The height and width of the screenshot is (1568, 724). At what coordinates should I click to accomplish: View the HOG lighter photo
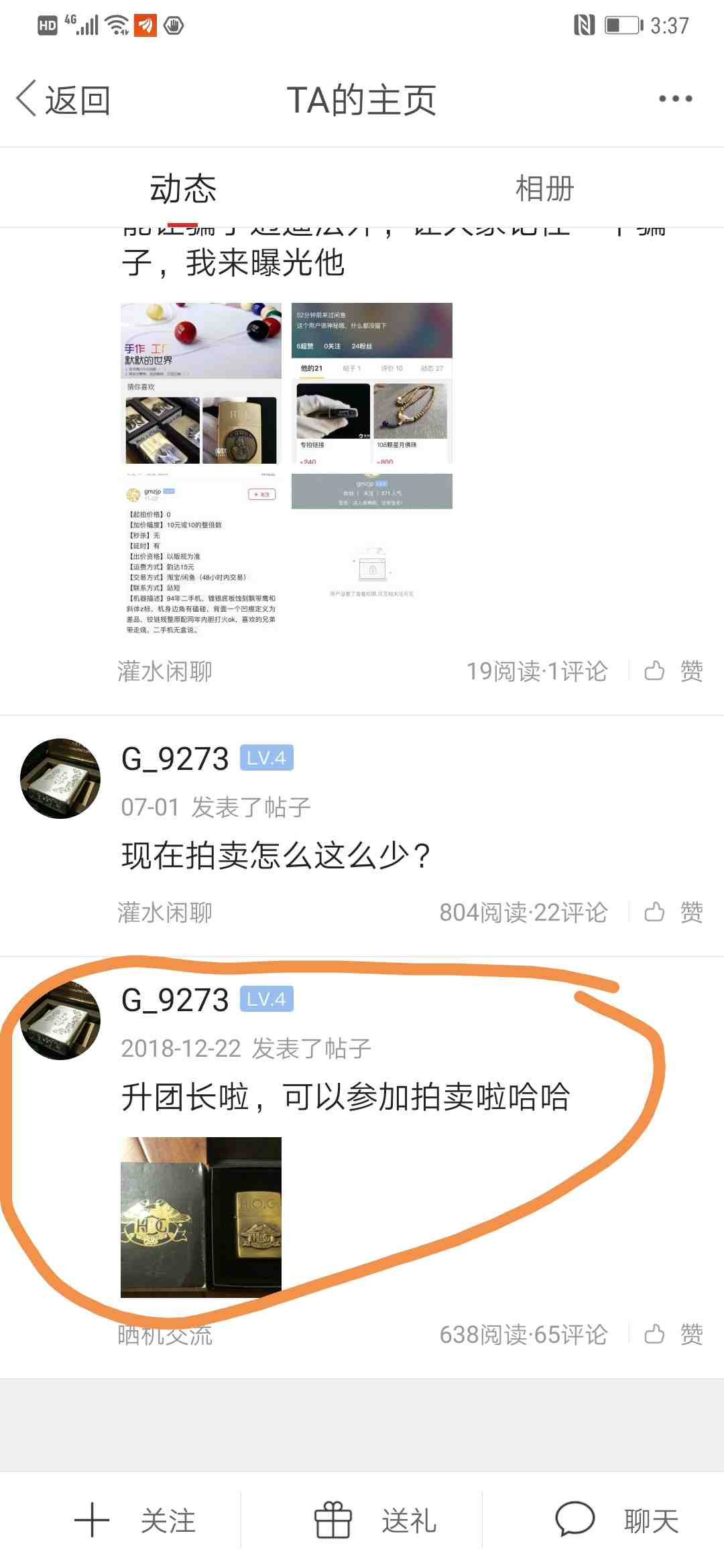[200, 1217]
